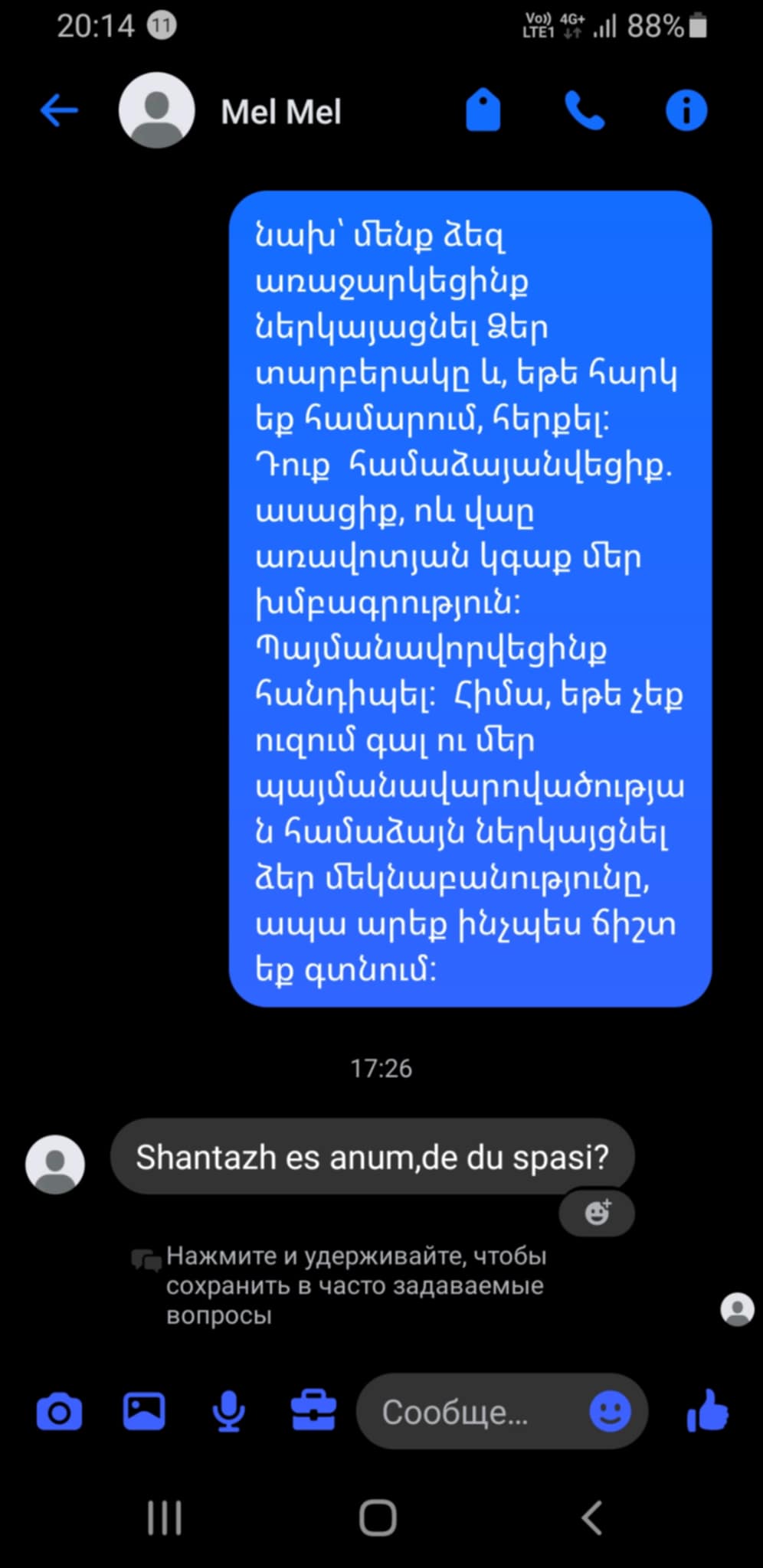
Task: Go back from Mel Mel chat
Action: click(x=59, y=110)
